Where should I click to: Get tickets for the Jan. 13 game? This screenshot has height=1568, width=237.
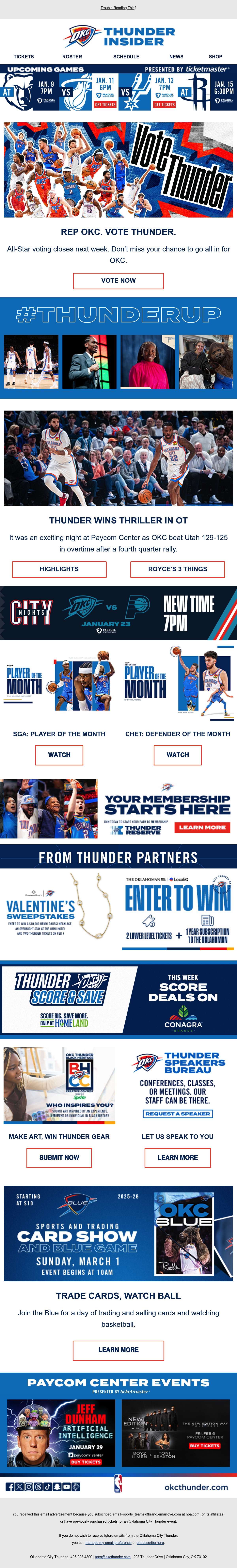165,104
